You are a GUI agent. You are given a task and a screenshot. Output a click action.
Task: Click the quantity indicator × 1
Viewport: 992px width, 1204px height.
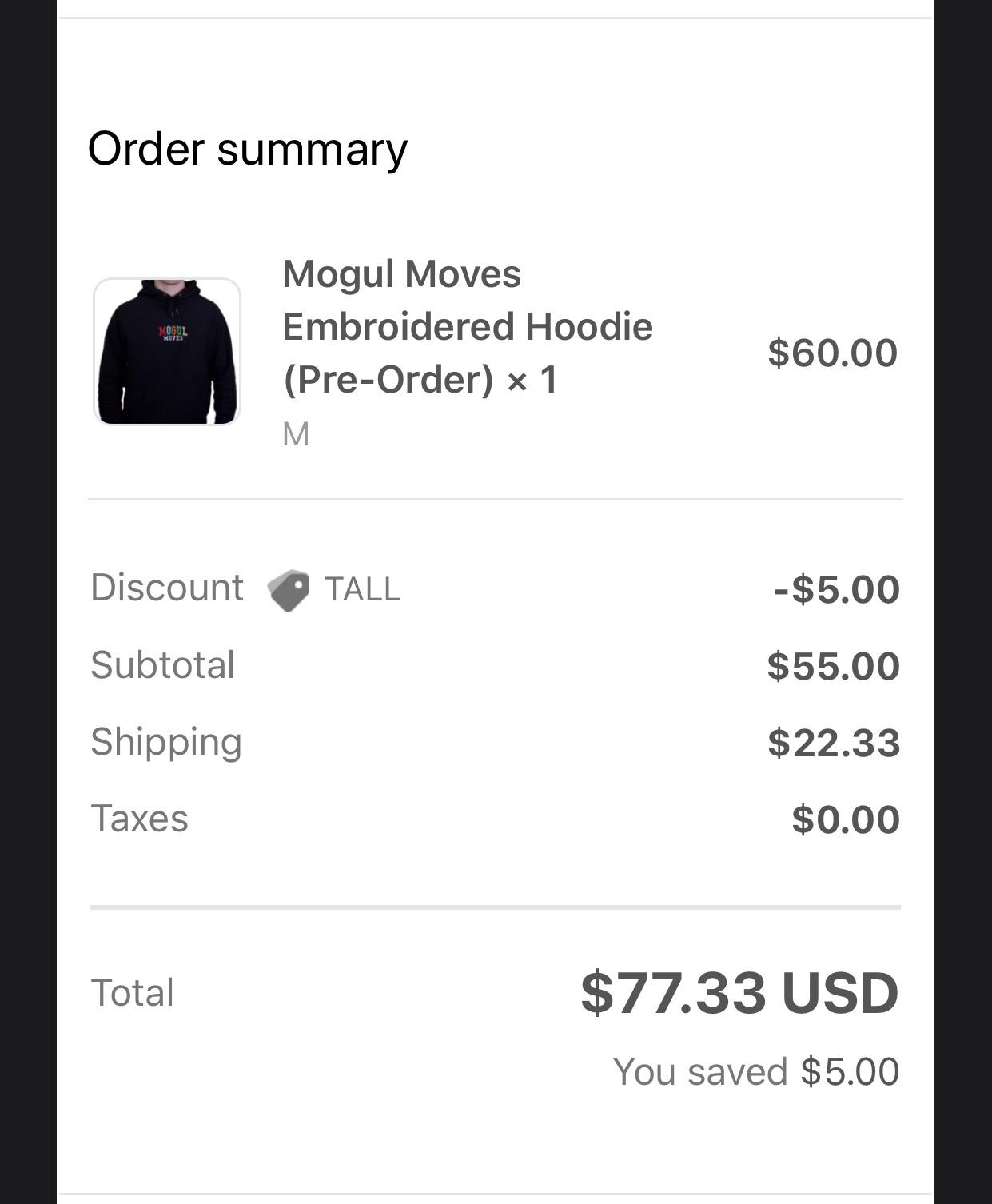532,380
